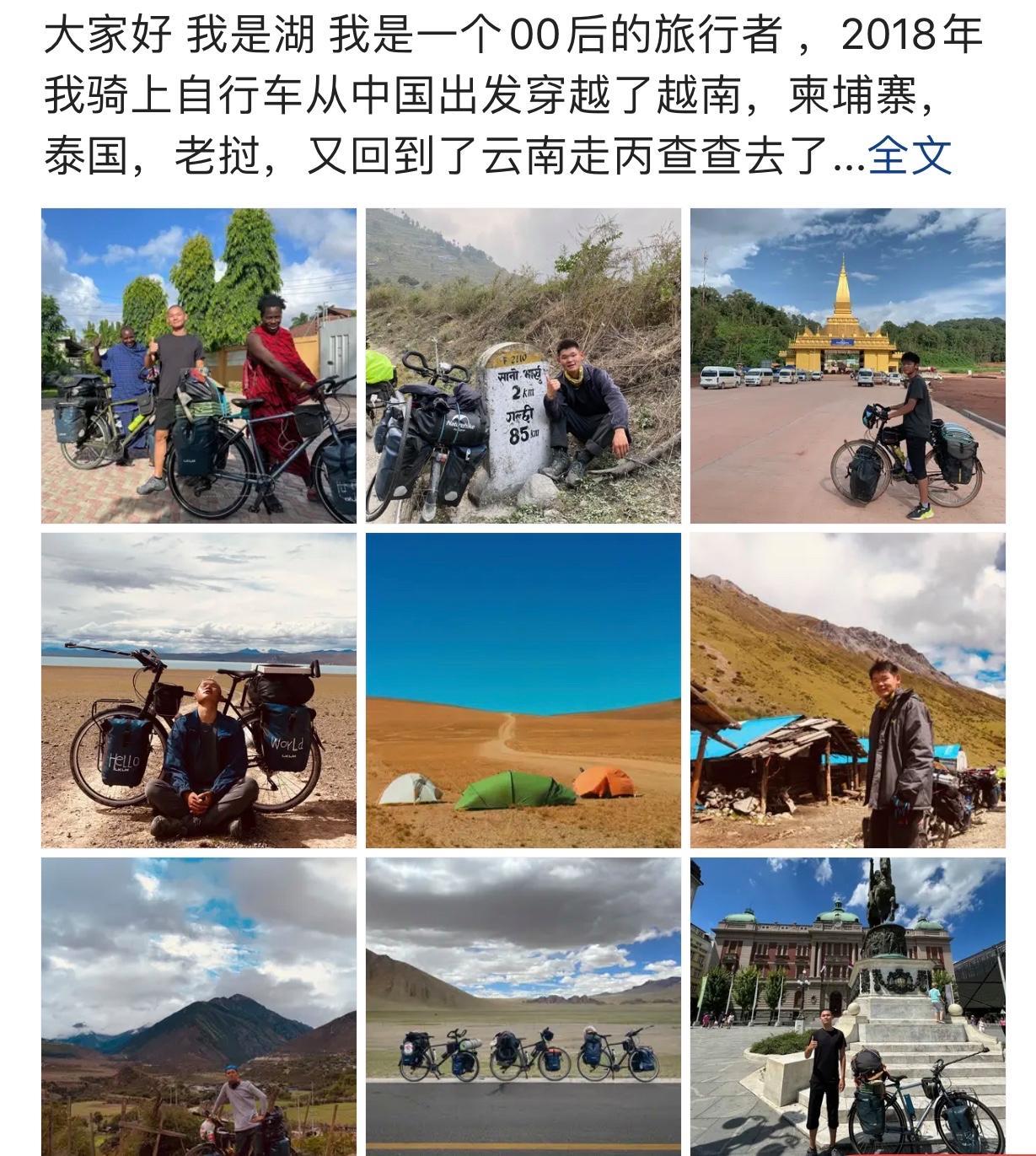Image resolution: width=1036 pixels, height=1156 pixels.
Task: View the photo of three tents in desert
Action: pyautogui.click(x=523, y=690)
